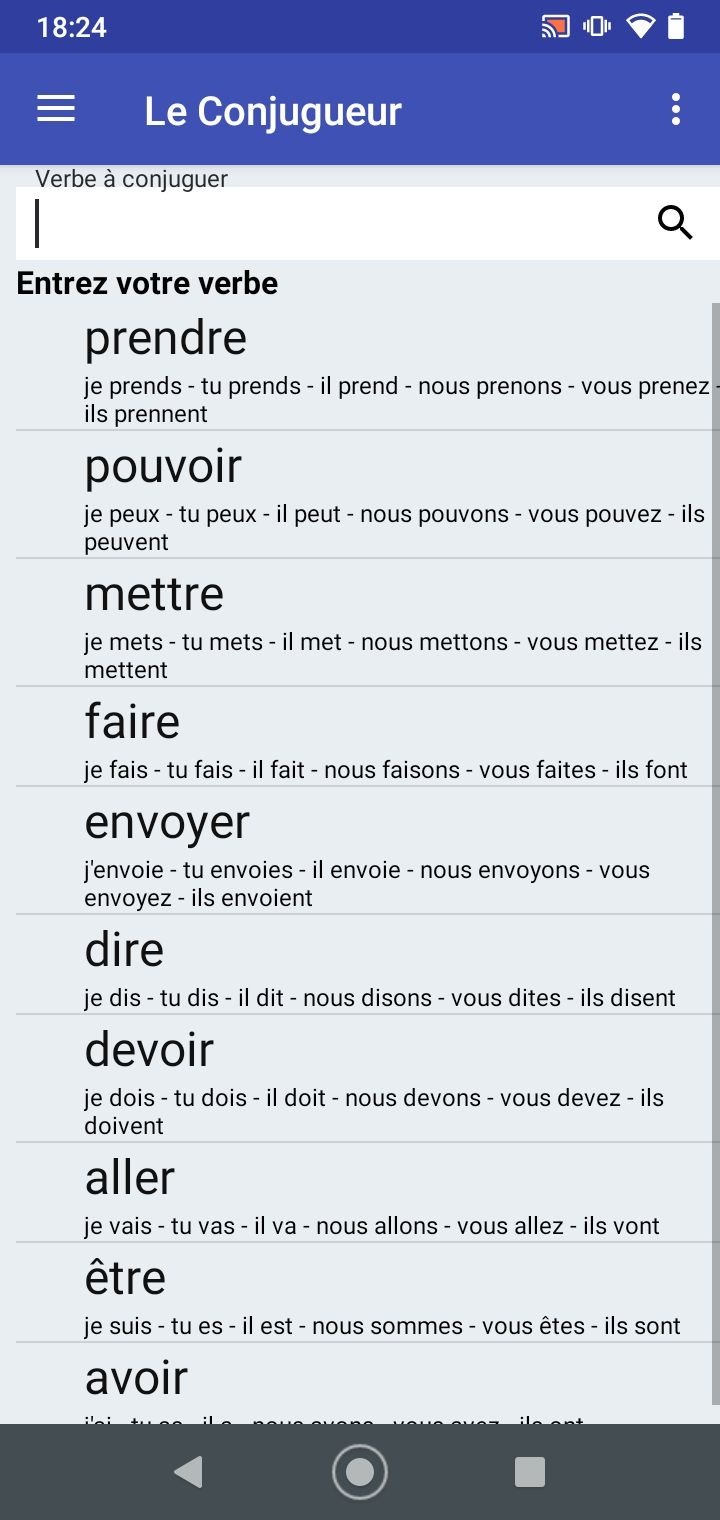The width and height of the screenshot is (720, 1520).
Task: Open the hamburger drawer menu
Action: (56, 109)
